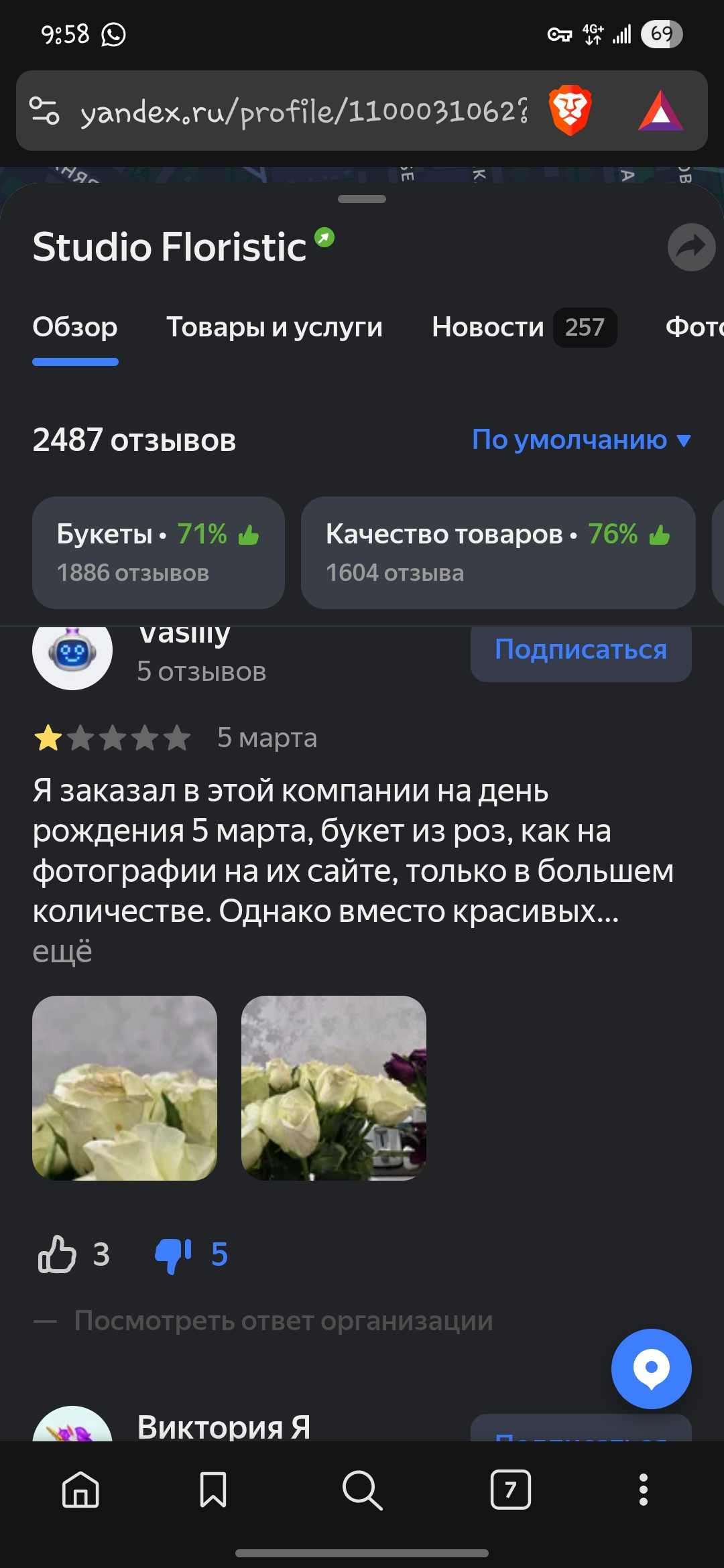
Task: Open the По умолчанию sort dropdown
Action: [x=581, y=440]
